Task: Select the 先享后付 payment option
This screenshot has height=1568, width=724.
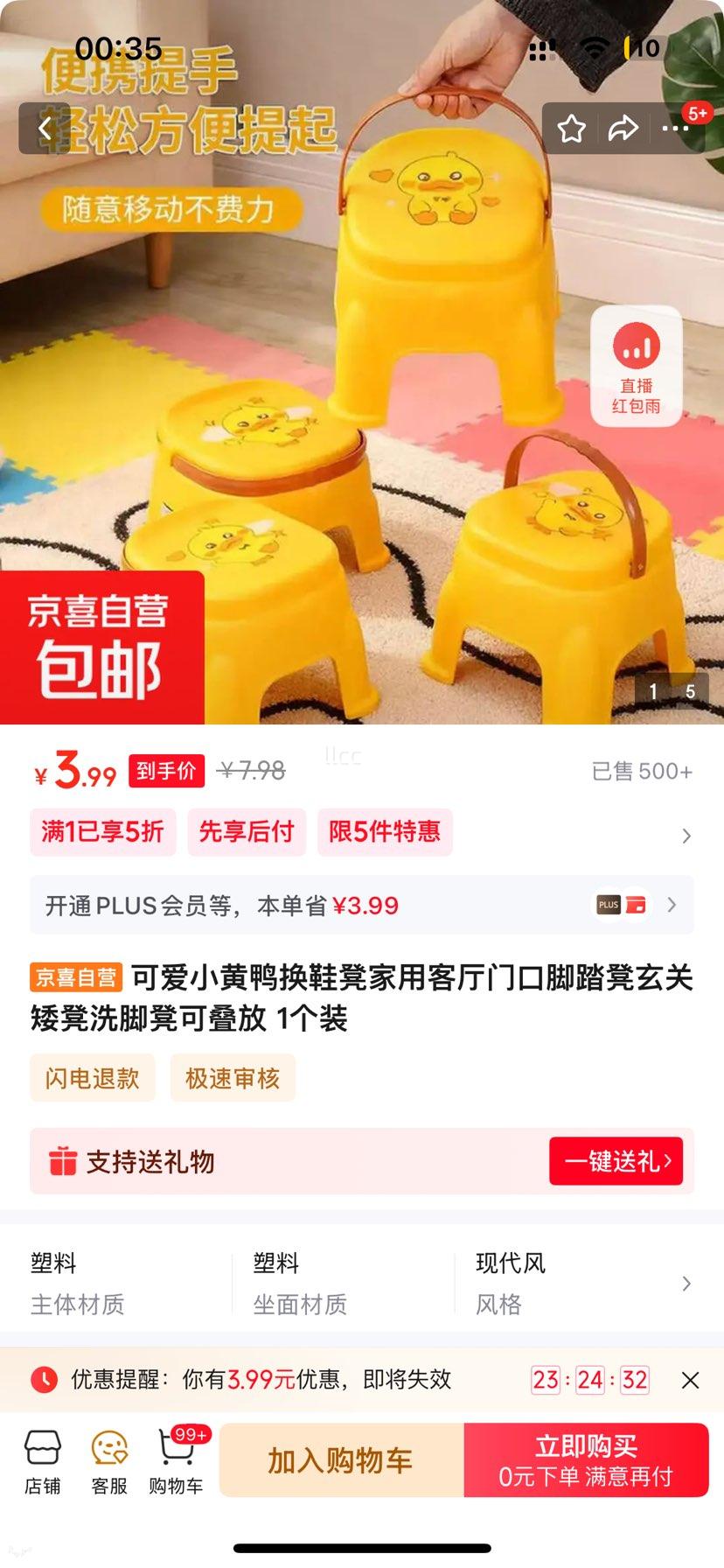Action: 246,833
